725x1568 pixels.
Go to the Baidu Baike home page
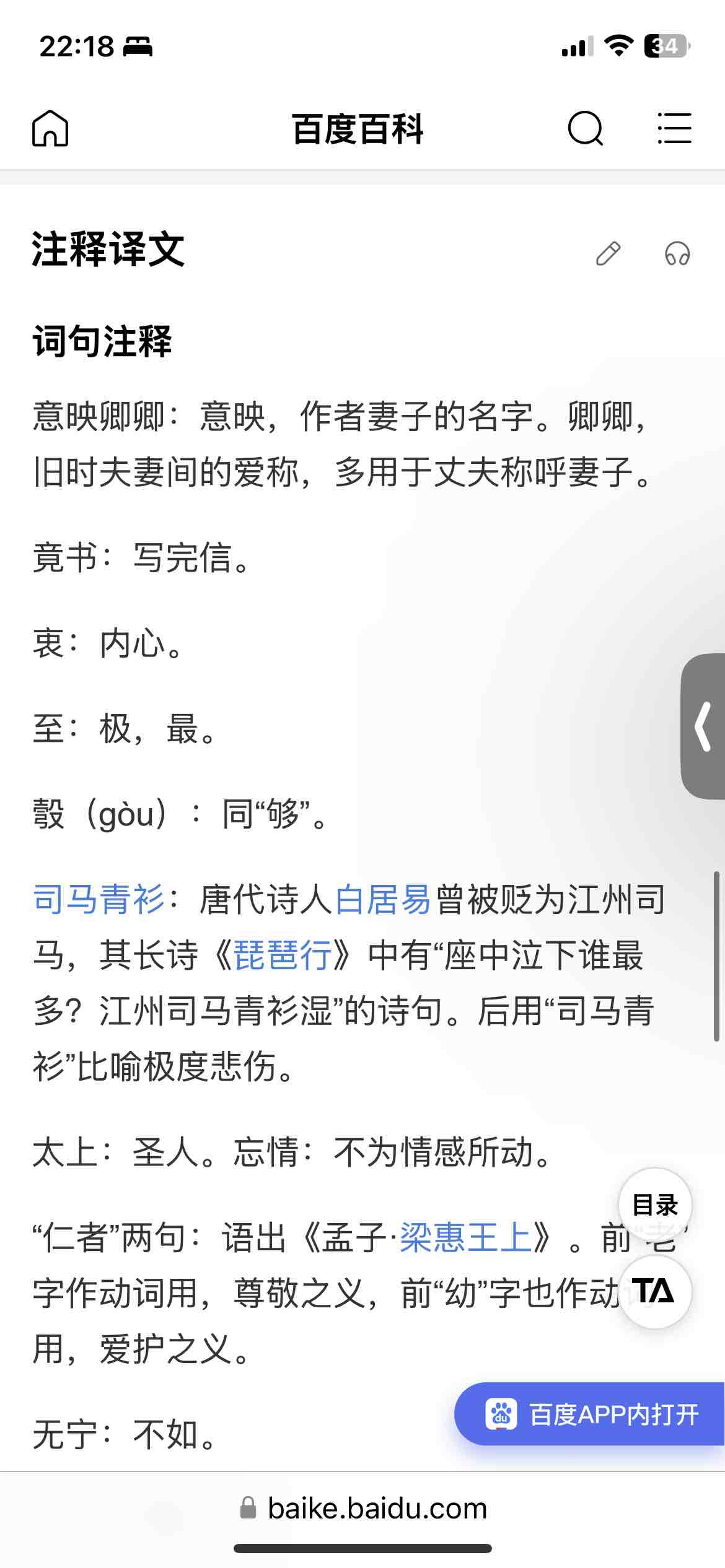coord(50,129)
